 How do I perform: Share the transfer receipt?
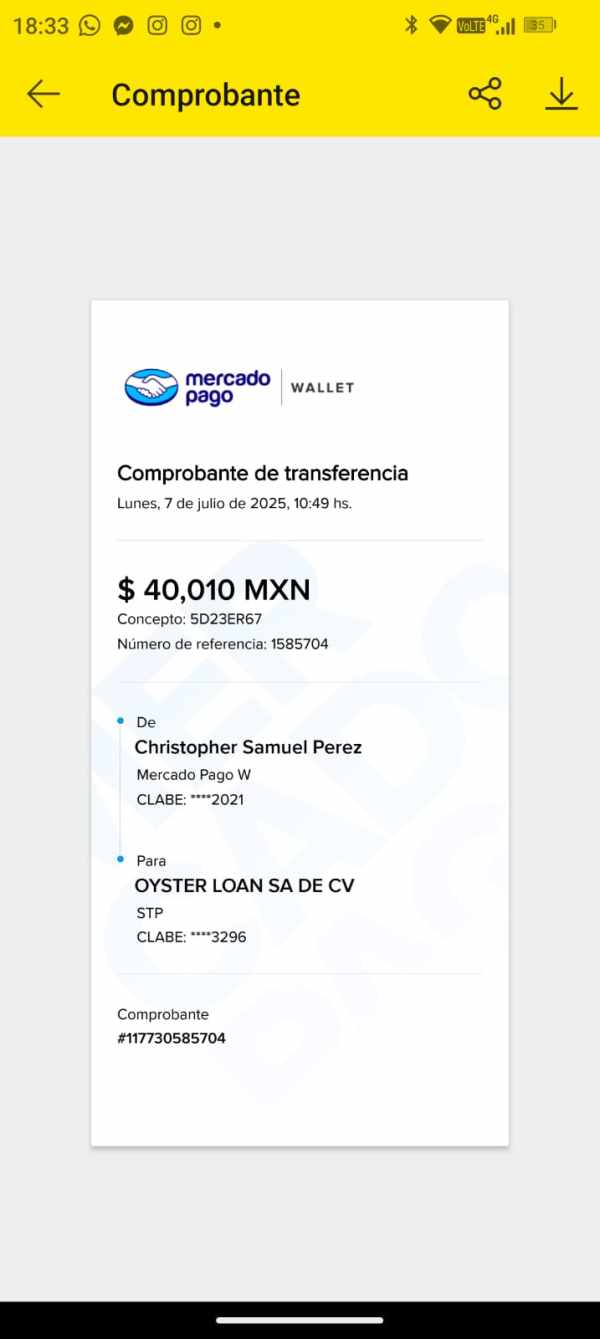click(485, 94)
